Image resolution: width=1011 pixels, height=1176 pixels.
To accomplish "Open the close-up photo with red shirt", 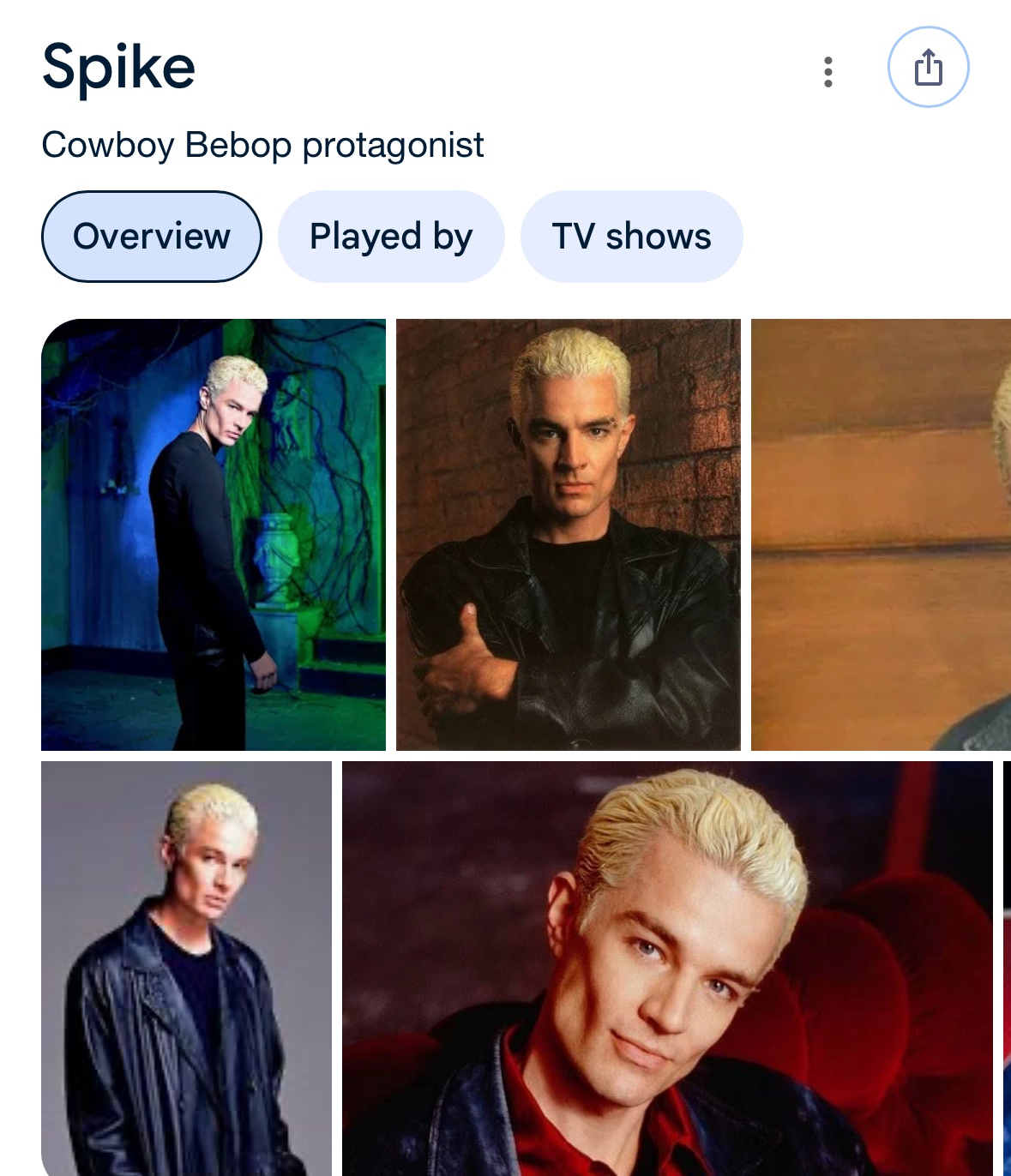I will coord(667,968).
